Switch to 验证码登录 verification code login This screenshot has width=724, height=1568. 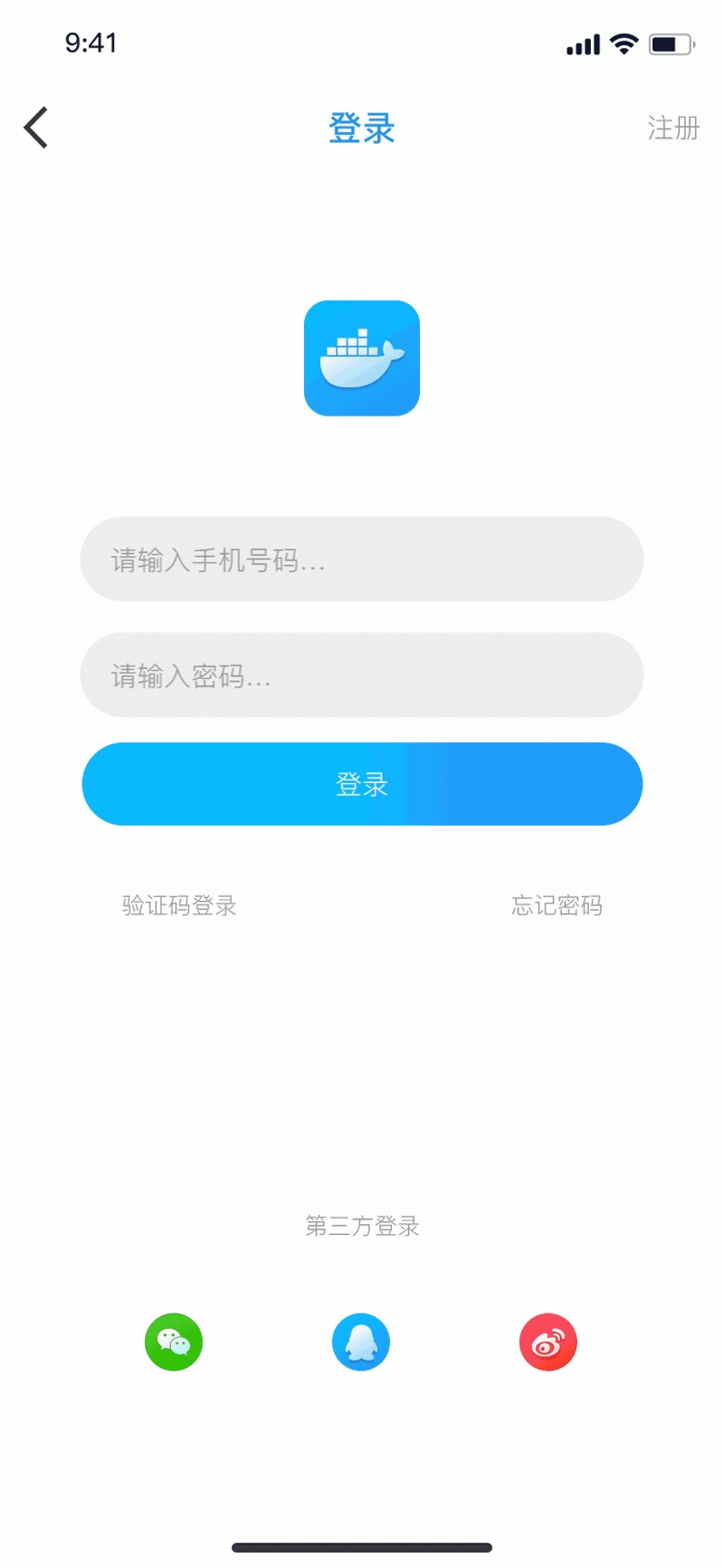pos(179,905)
